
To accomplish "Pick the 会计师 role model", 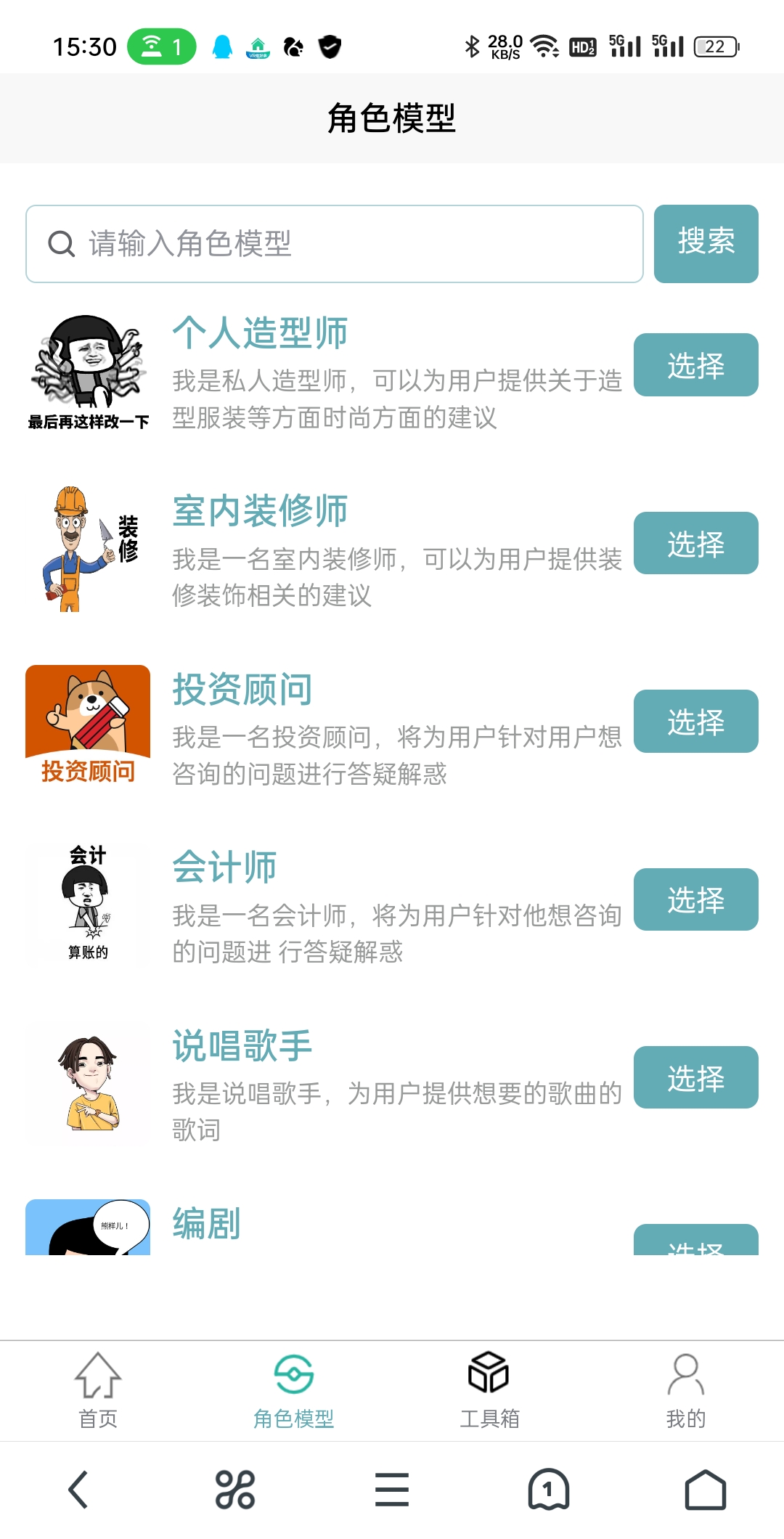I will [x=695, y=899].
